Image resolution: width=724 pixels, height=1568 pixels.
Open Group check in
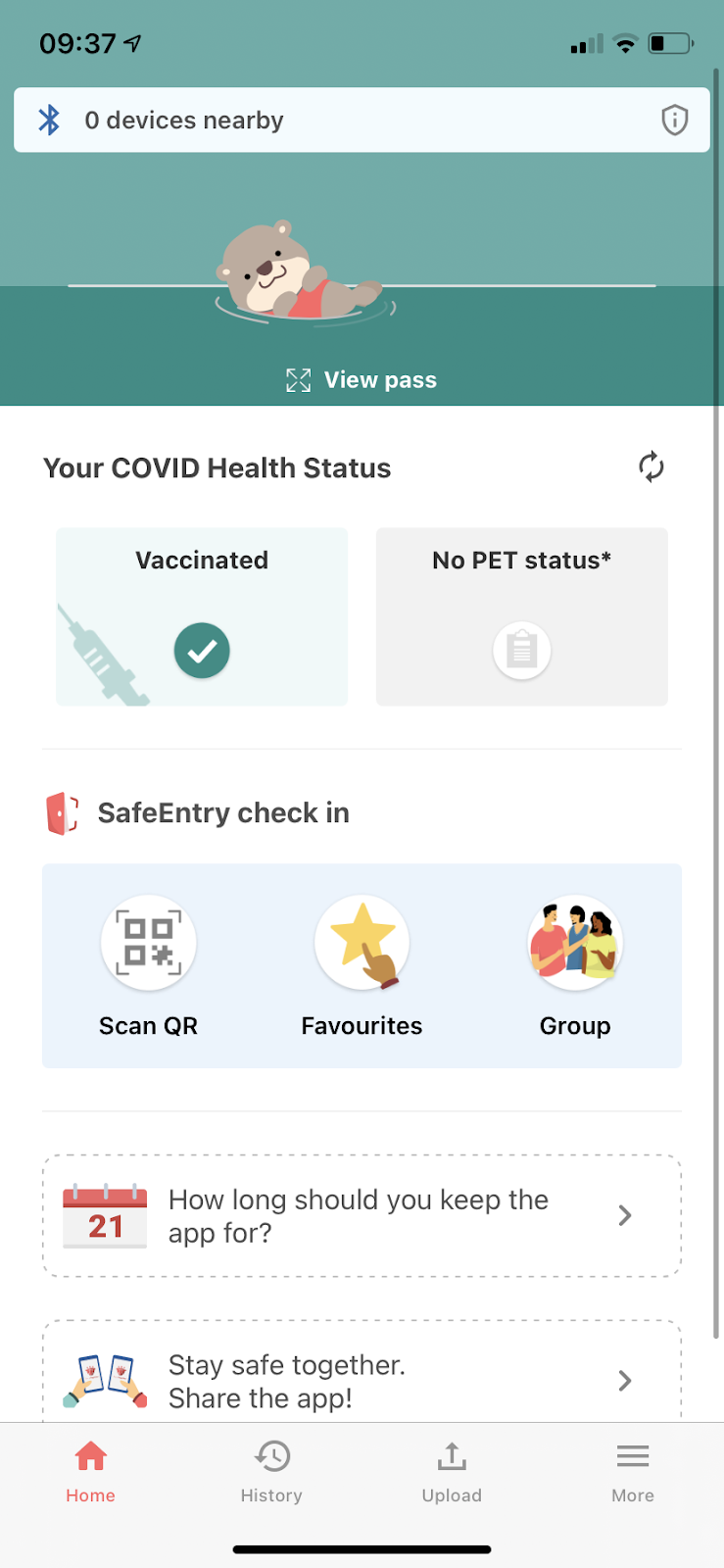[x=575, y=965]
